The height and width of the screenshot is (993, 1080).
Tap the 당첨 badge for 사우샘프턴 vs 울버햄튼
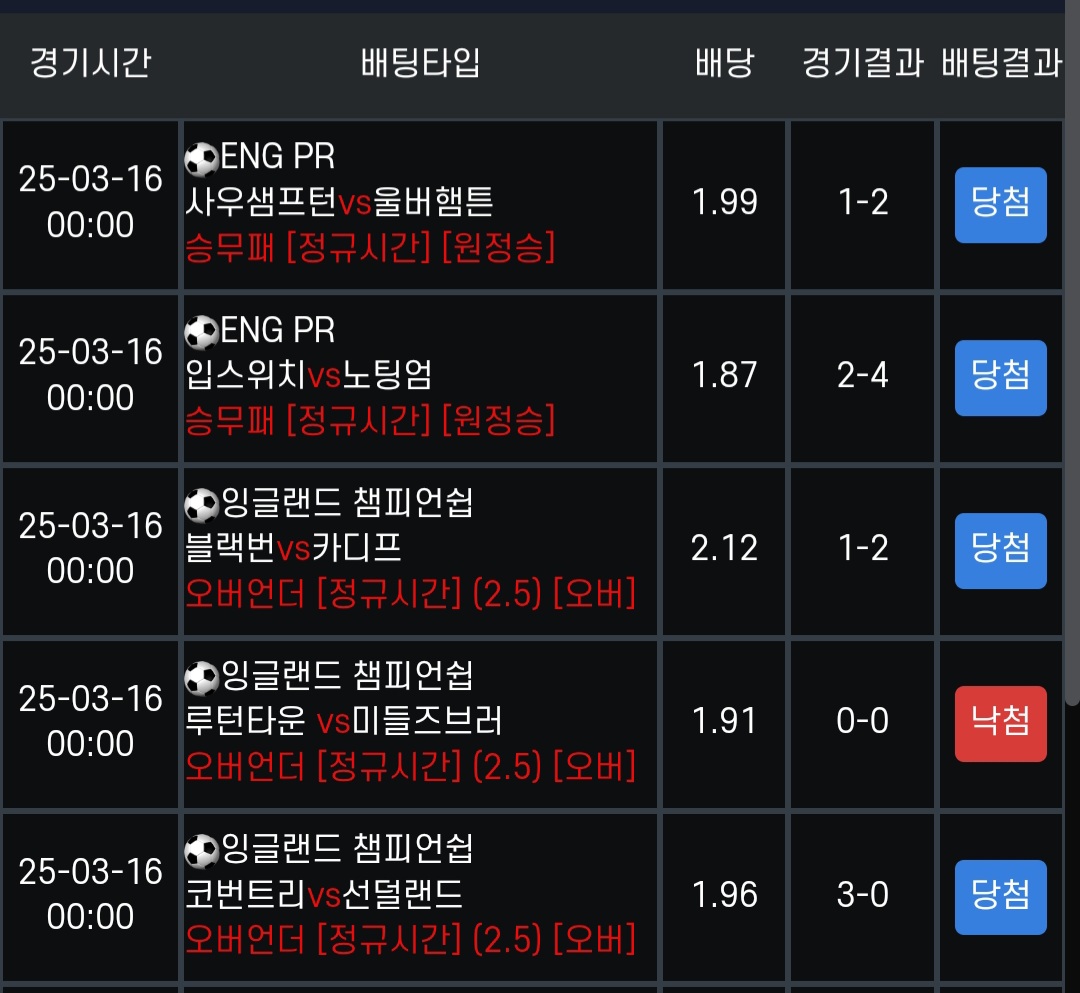pos(1000,204)
